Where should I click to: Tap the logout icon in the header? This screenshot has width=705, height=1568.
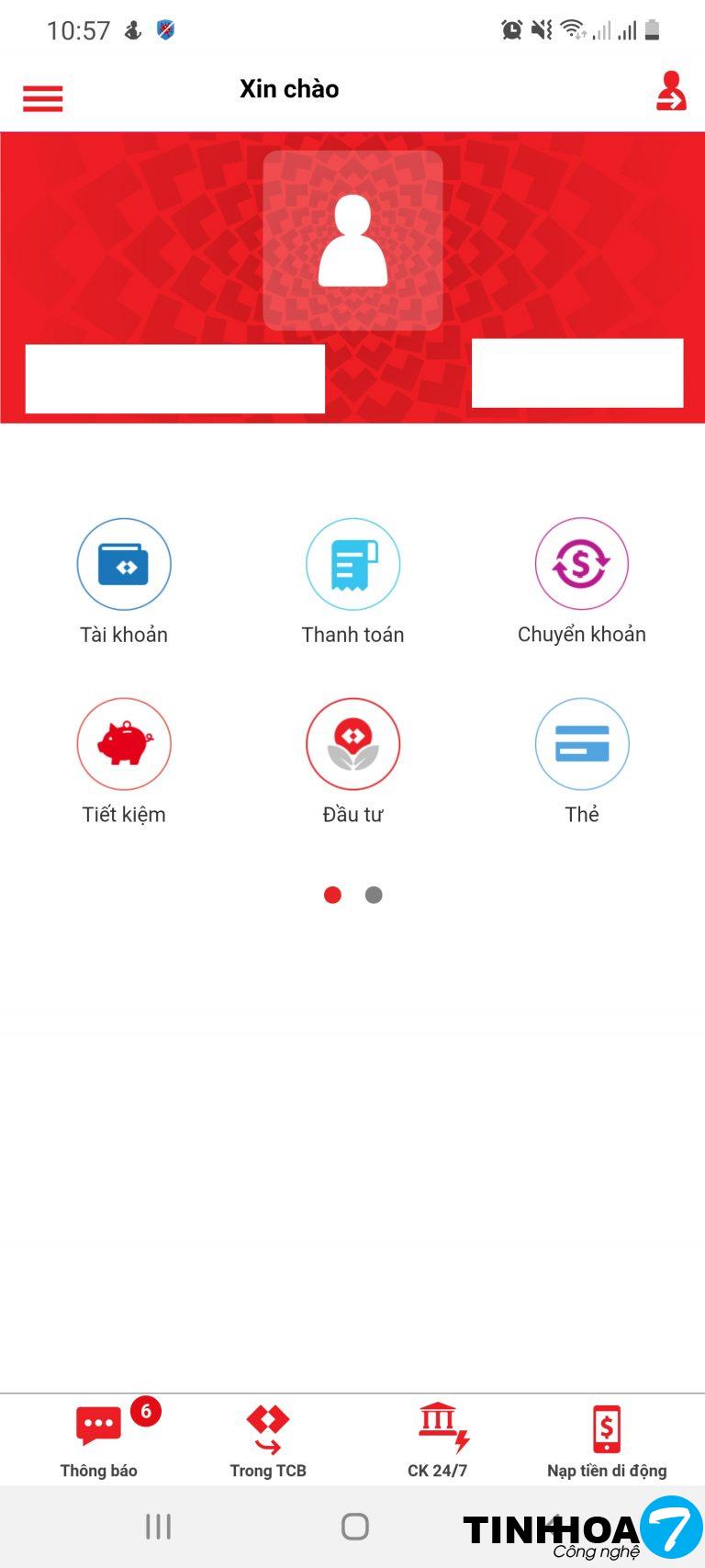click(x=671, y=92)
